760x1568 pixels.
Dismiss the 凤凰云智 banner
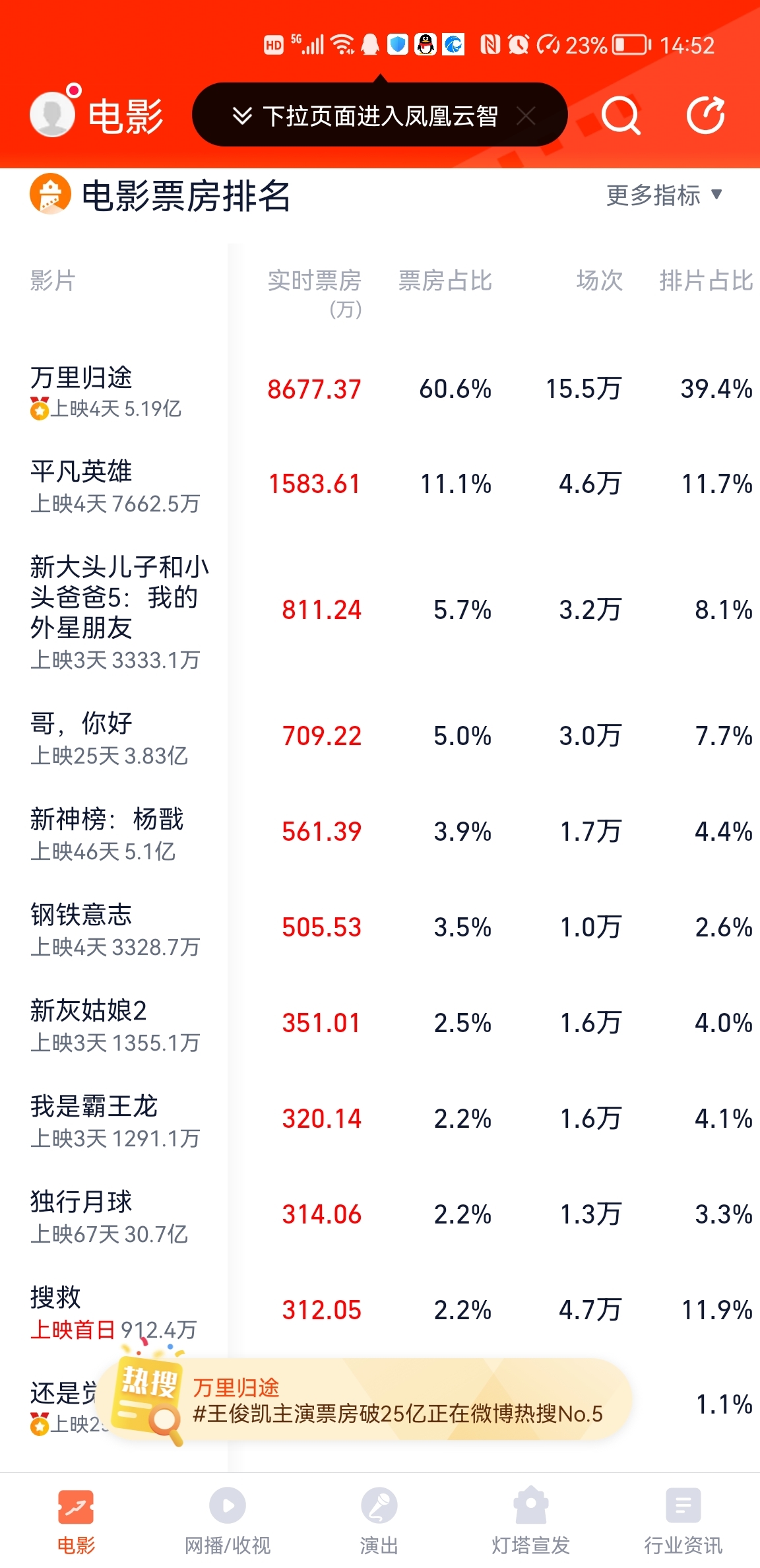click(527, 115)
